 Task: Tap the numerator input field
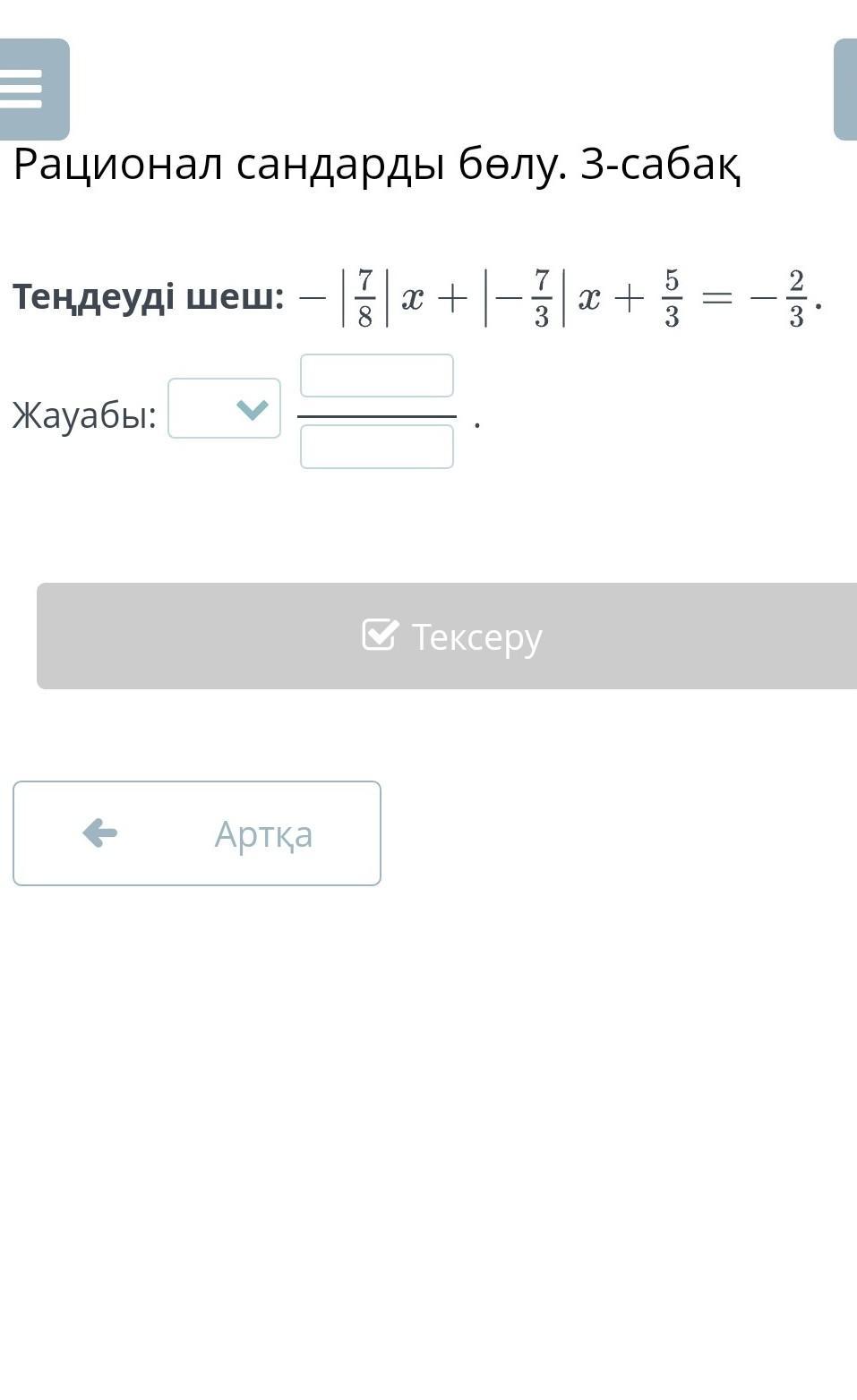coord(377,376)
